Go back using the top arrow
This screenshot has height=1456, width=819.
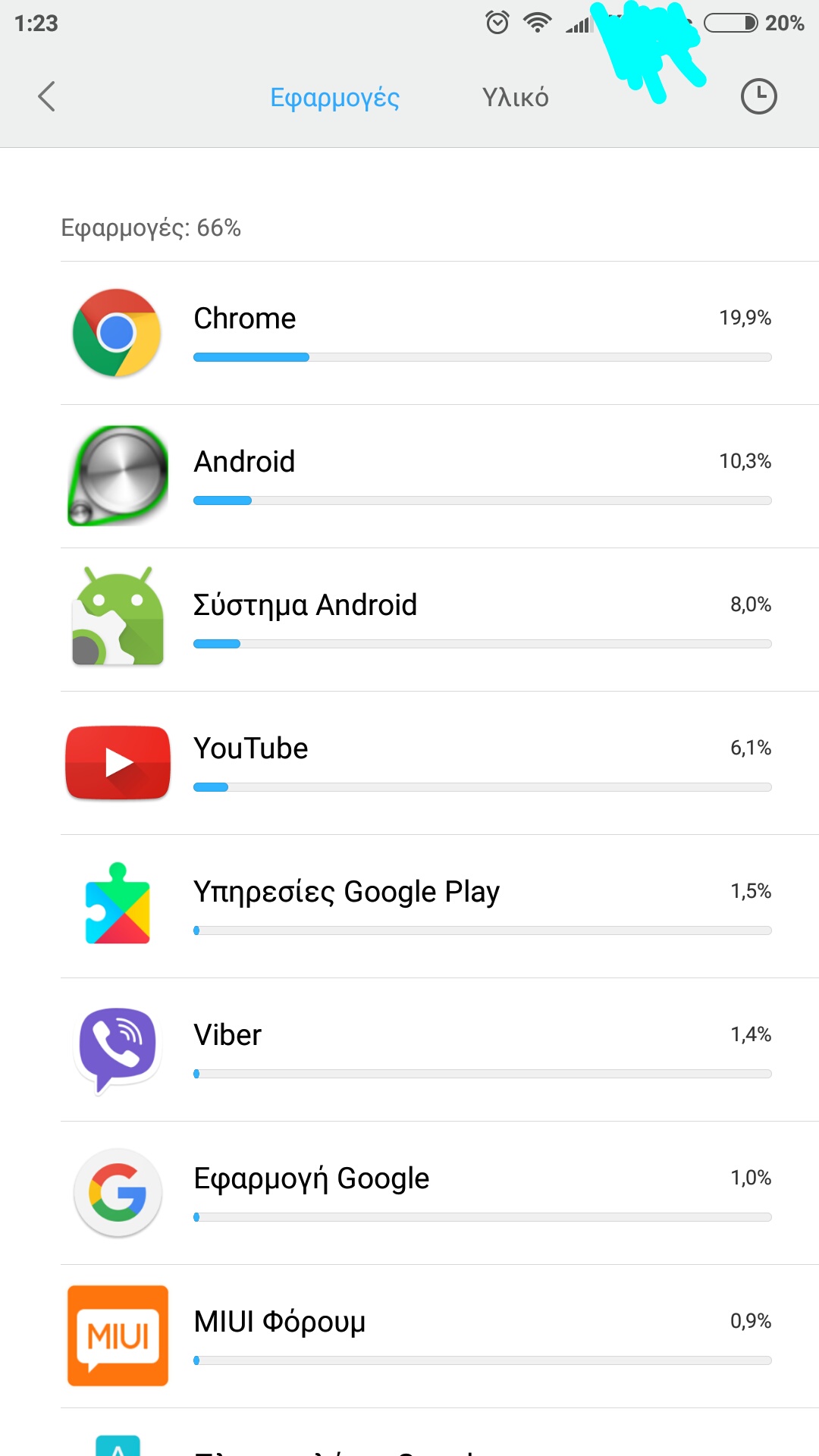(47, 97)
